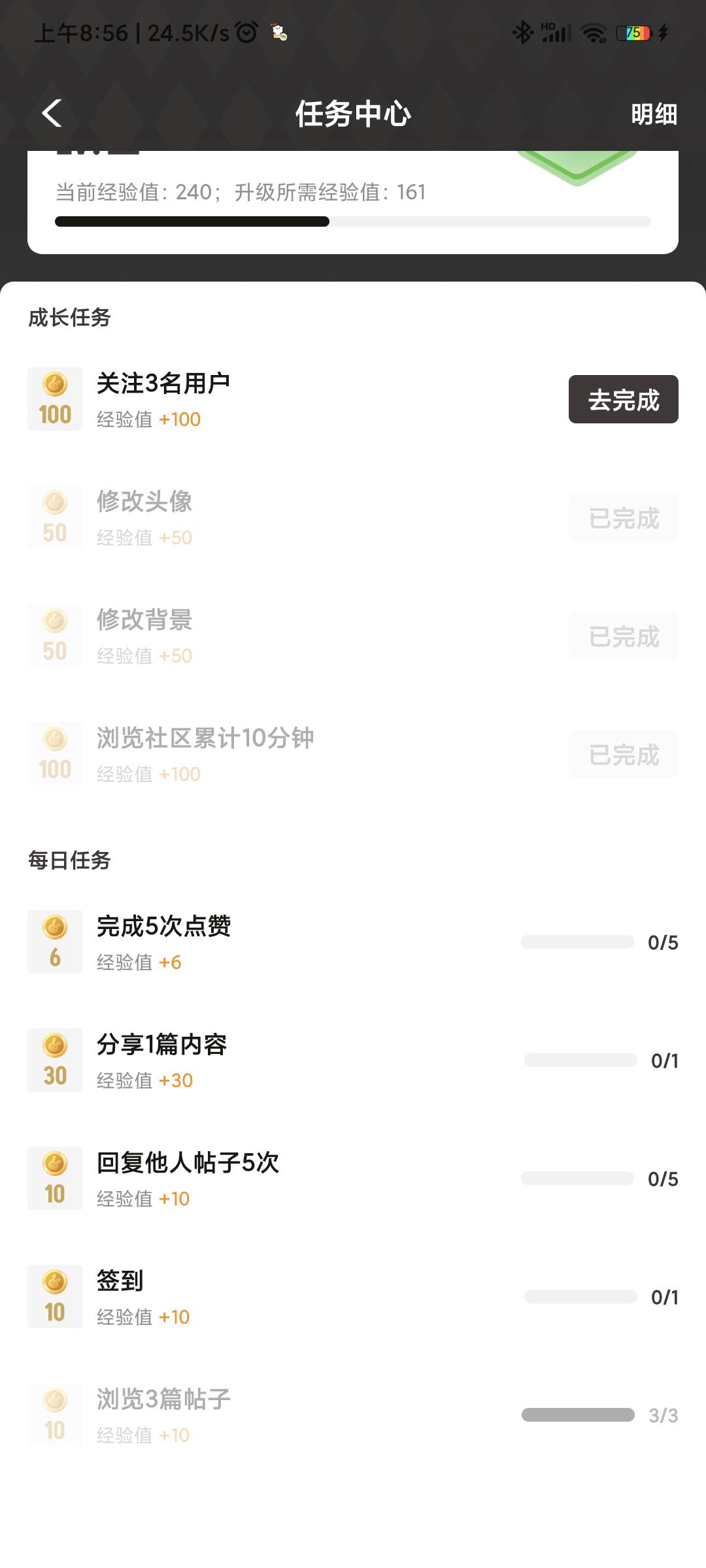Open the 回复他人帖子5次 daily task
706x1568 pixels.
pos(188,1163)
